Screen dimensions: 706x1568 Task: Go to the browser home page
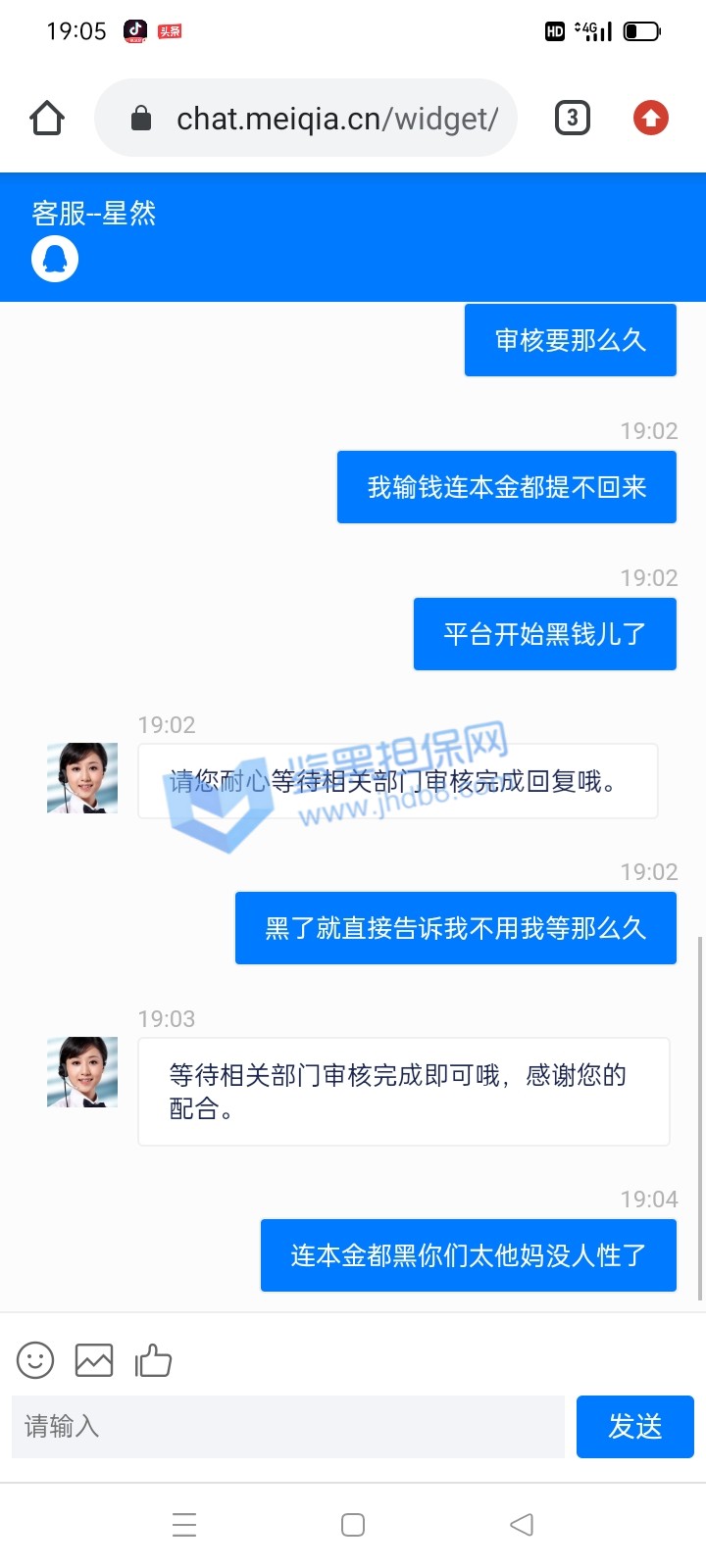(47, 119)
